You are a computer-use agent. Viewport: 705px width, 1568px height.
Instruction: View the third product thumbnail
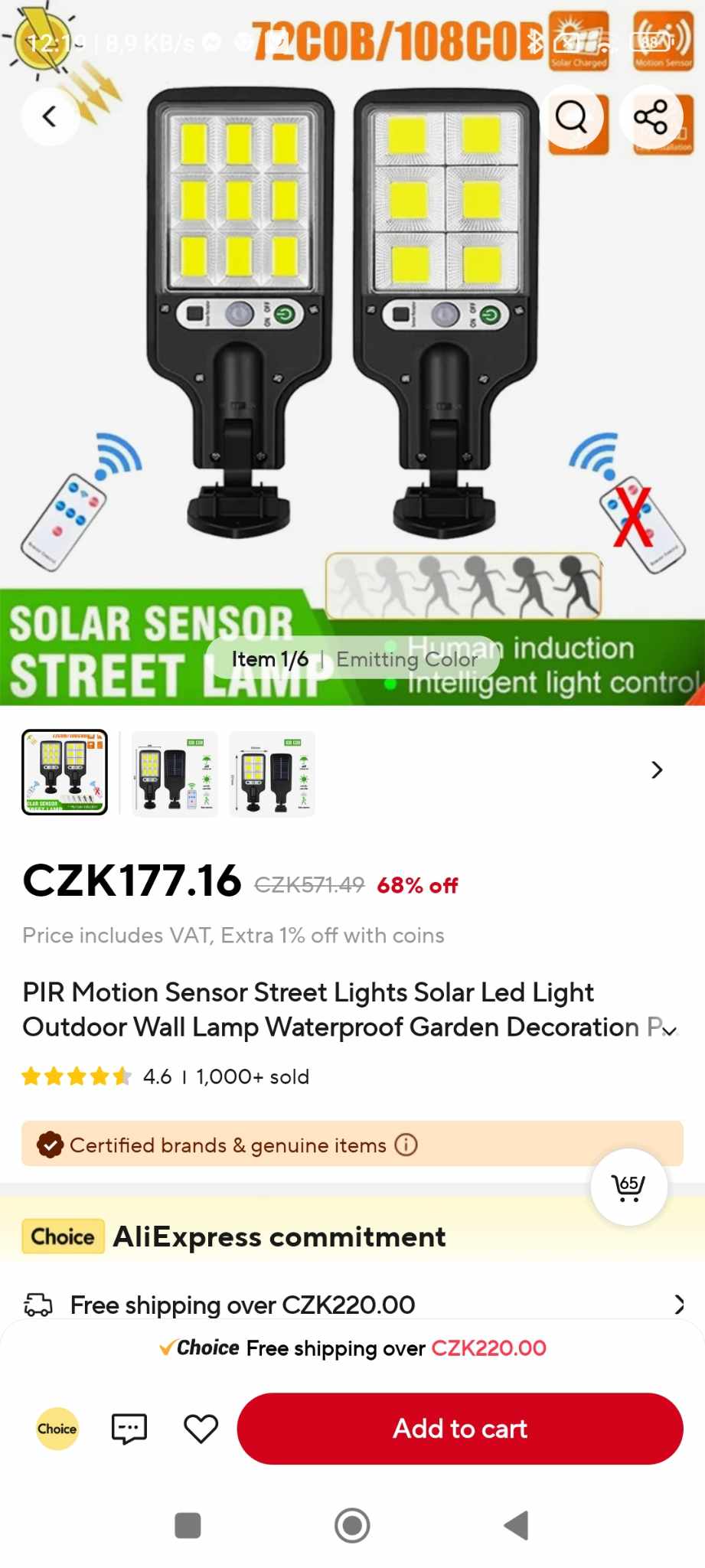coord(272,773)
